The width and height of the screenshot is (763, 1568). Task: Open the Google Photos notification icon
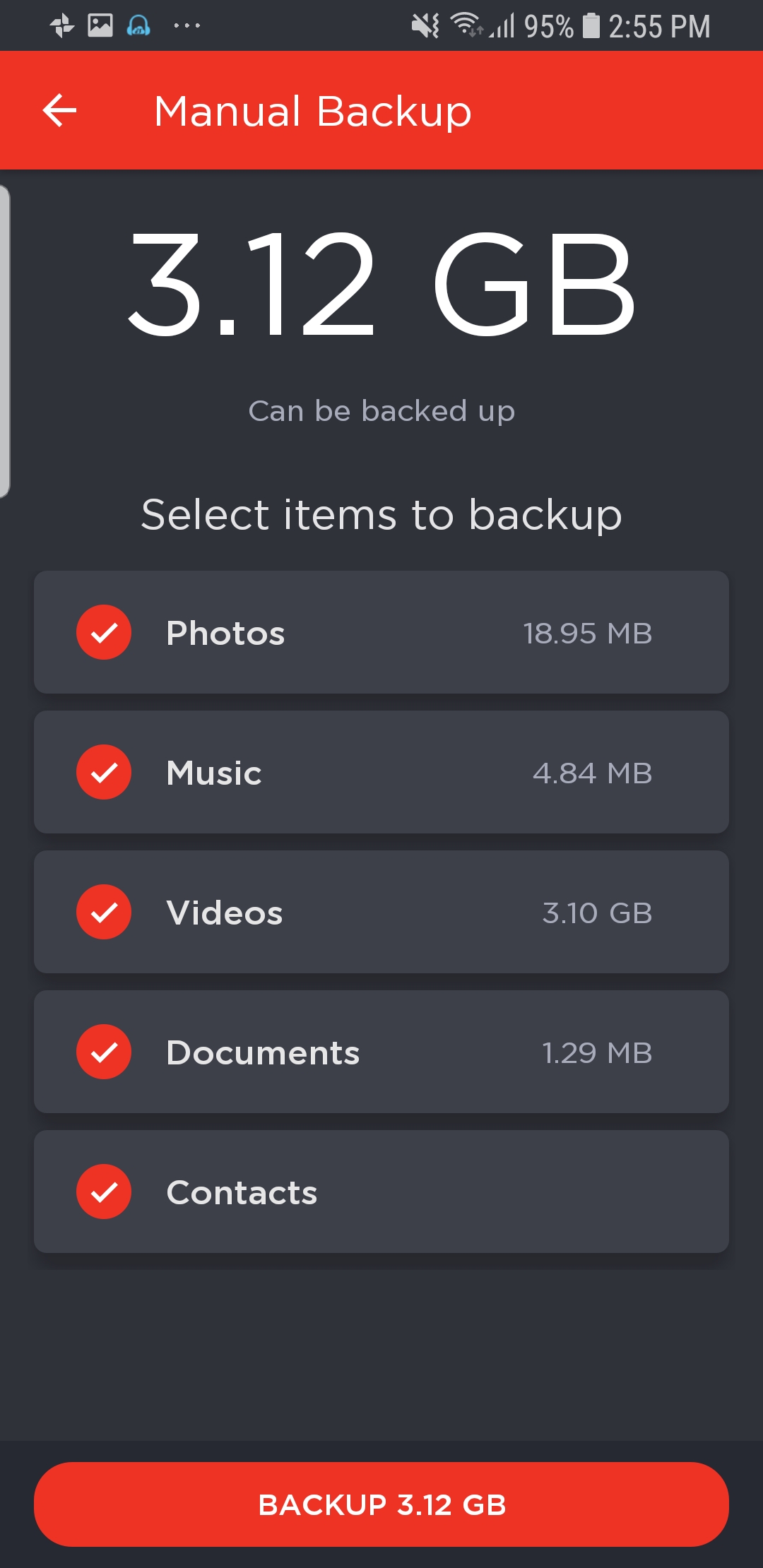click(61, 25)
